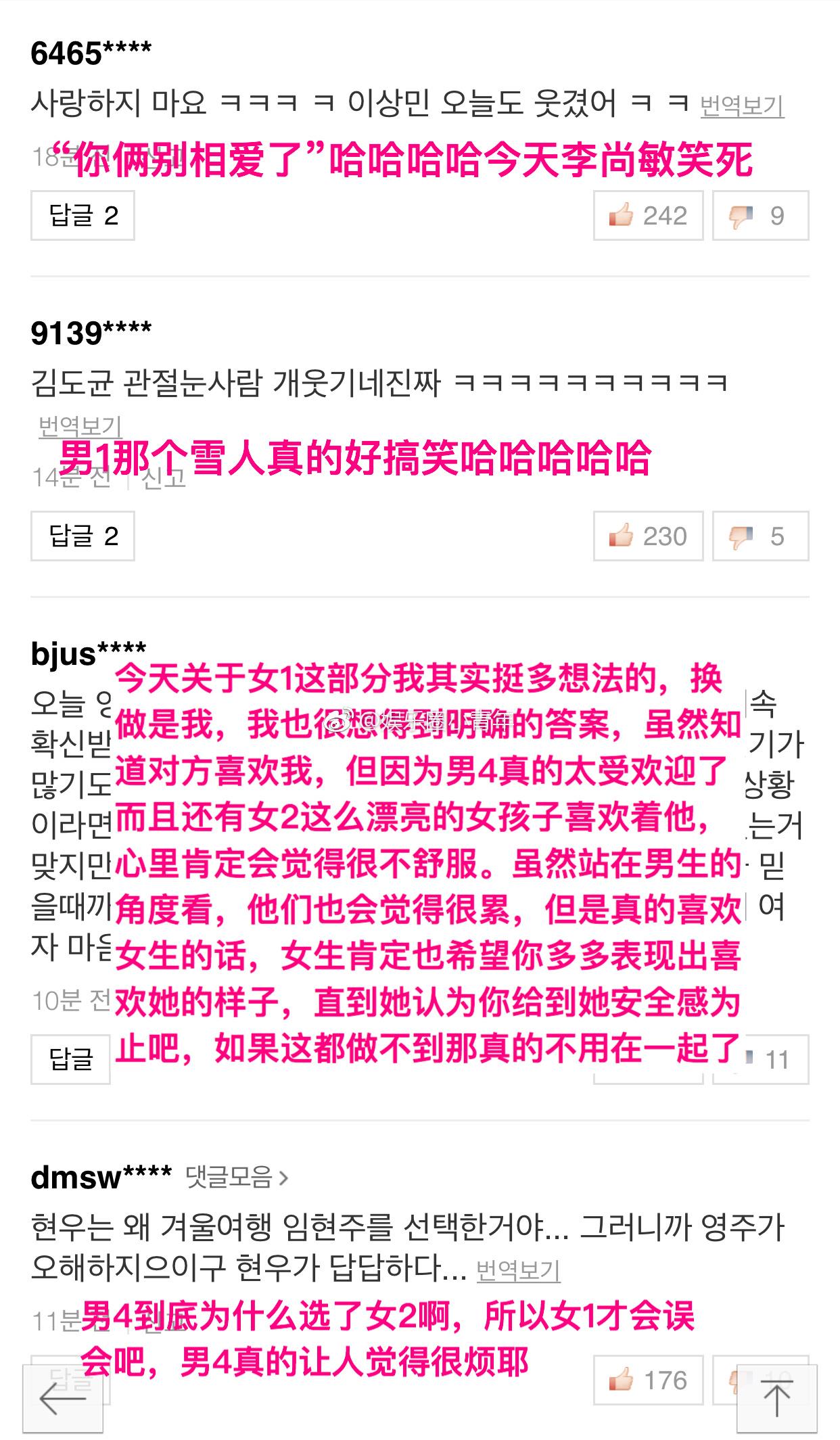Screen dimensions: 840x1440
Task: Like the 9139**** comment with 230 likes
Action: (x=648, y=536)
